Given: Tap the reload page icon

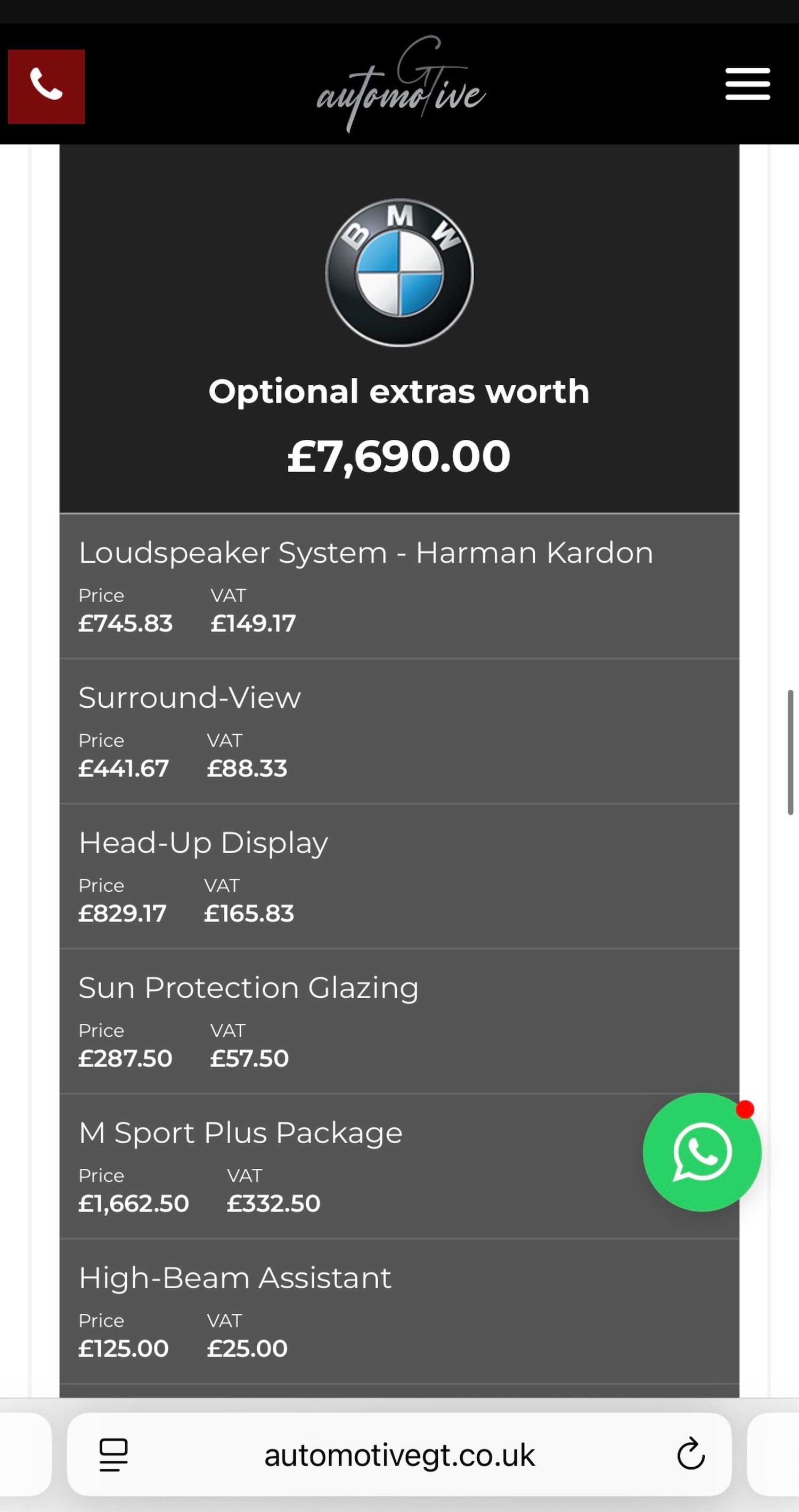Looking at the screenshot, I should pyautogui.click(x=692, y=1454).
